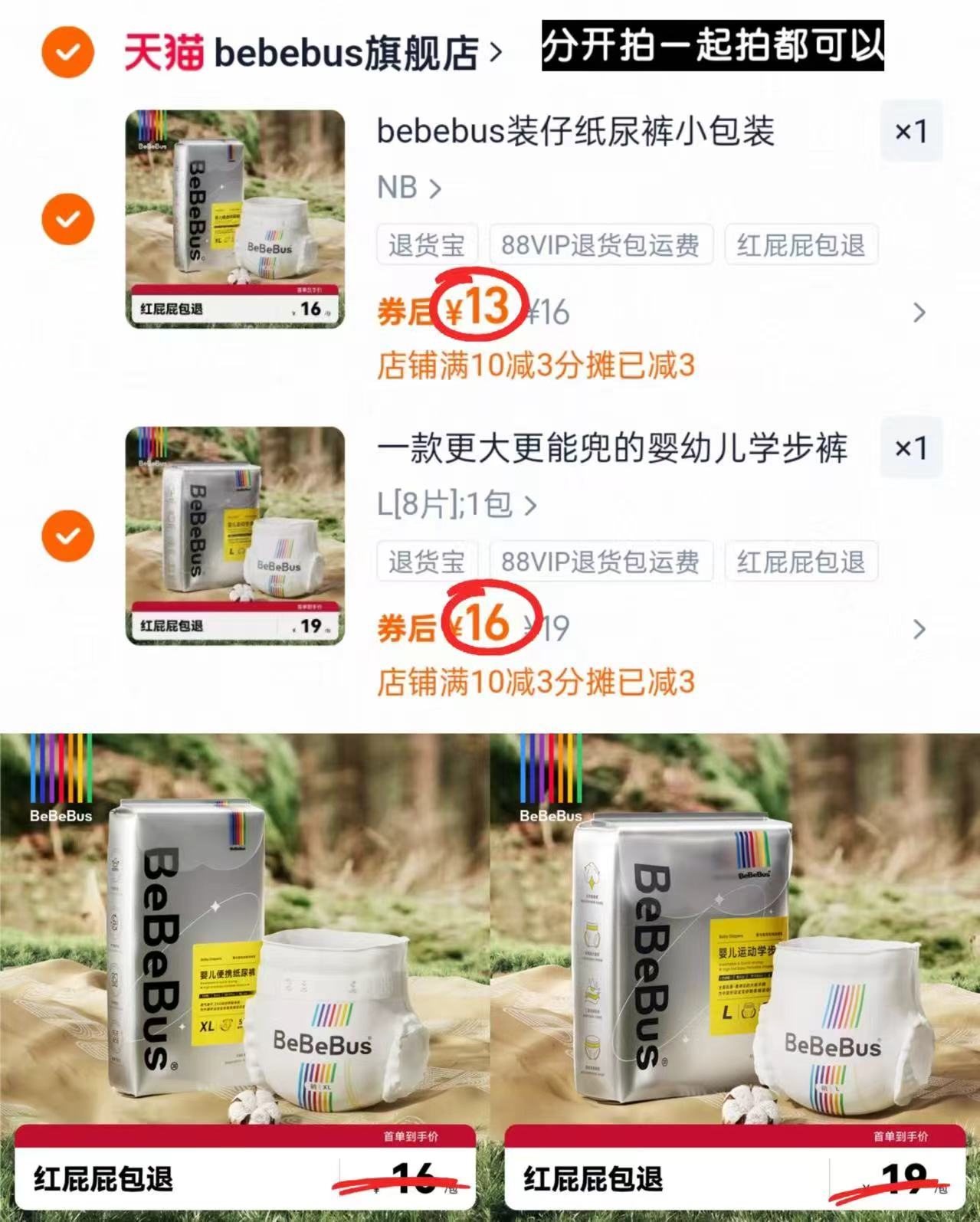Image resolution: width=980 pixels, height=1222 pixels.
Task: Click the 店铺满10减3 promotion text, first item
Action: click(536, 368)
